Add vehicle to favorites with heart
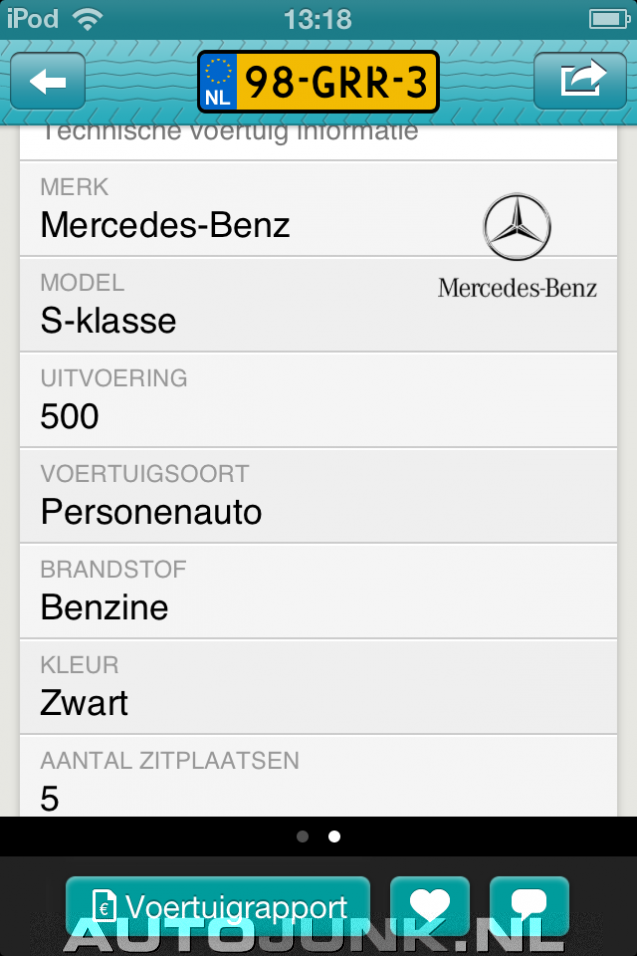Screen dimensions: 637x956 pos(430,906)
